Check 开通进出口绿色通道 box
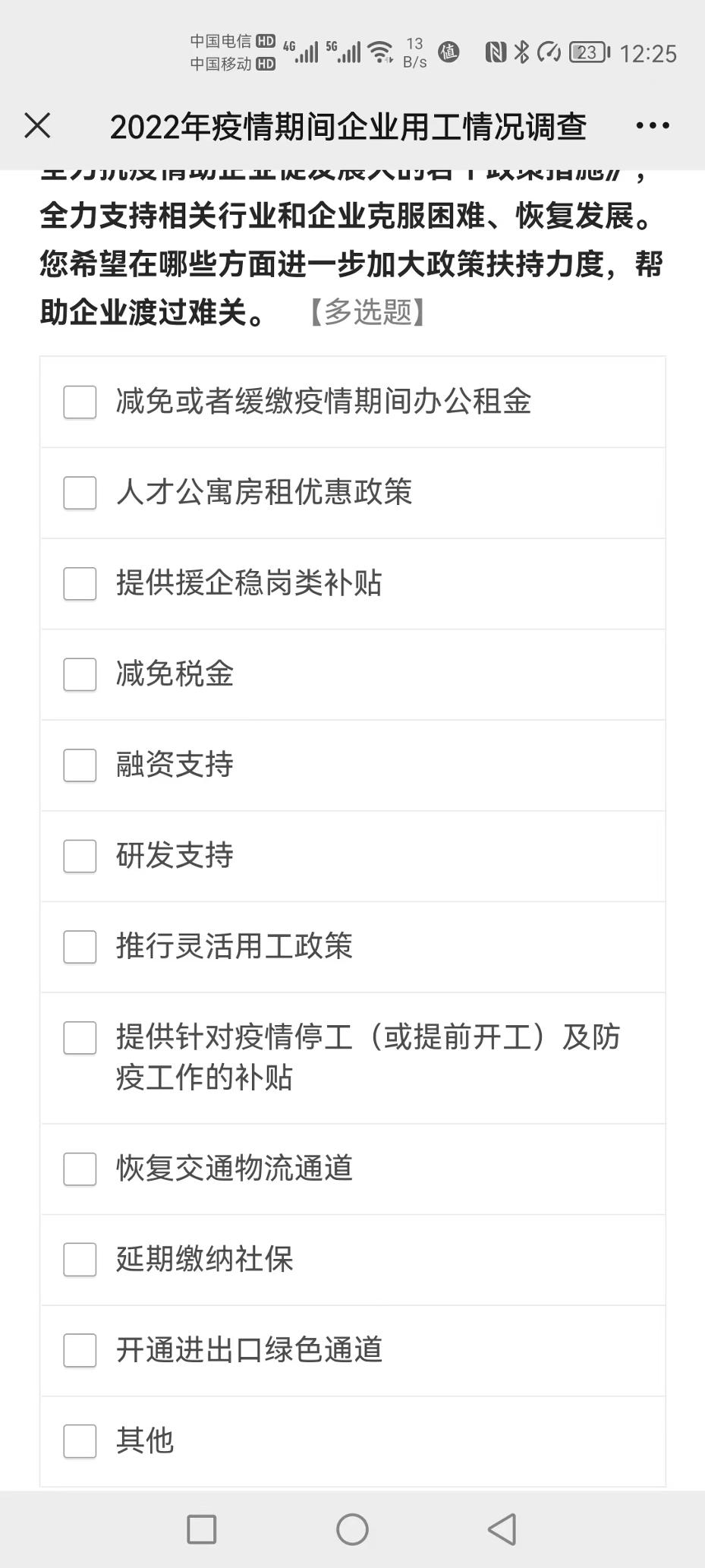This screenshot has height=1568, width=705. point(80,1351)
